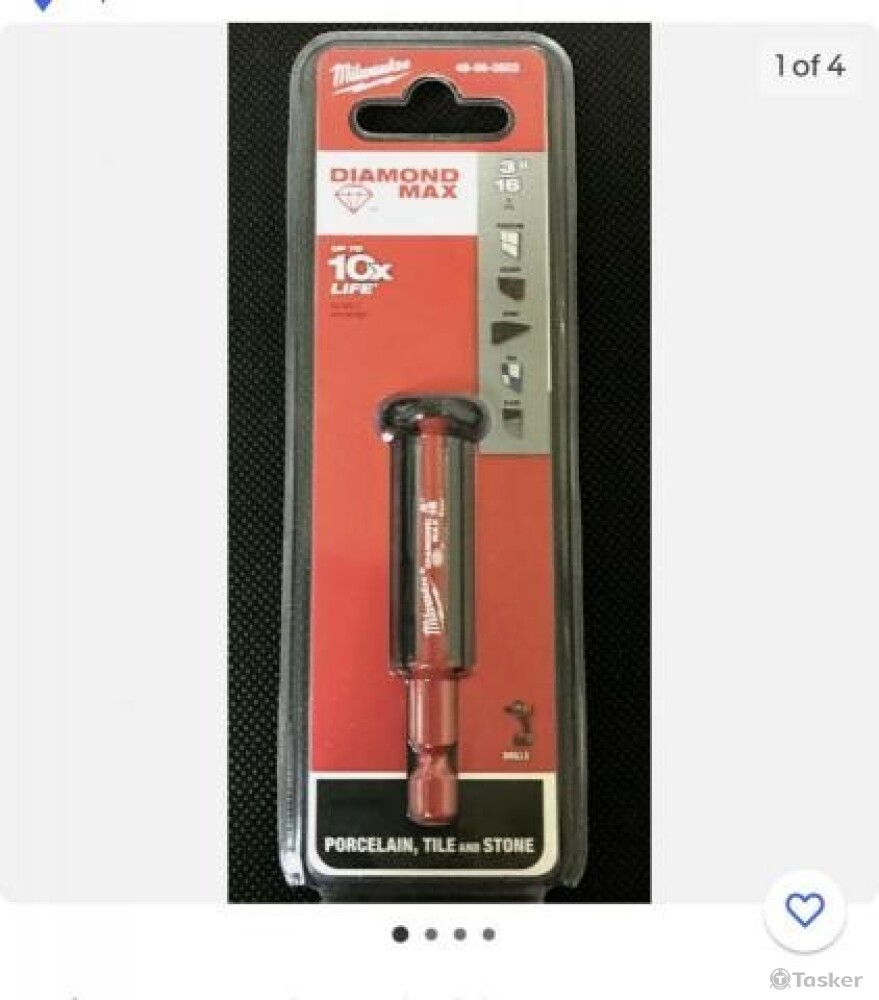Open the Milwaukee Diamond Max product photo
Screen dimensions: 879x1000
pyautogui.click(x=439, y=463)
